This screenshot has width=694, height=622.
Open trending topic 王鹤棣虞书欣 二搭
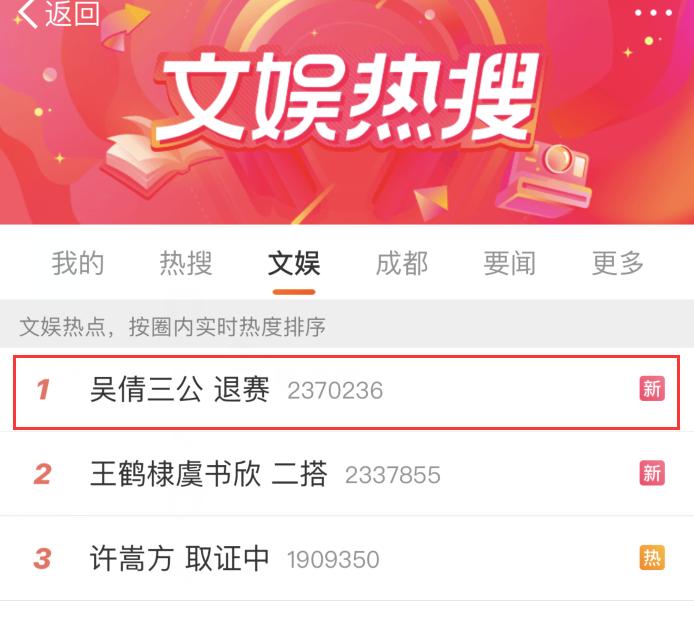coord(208,474)
